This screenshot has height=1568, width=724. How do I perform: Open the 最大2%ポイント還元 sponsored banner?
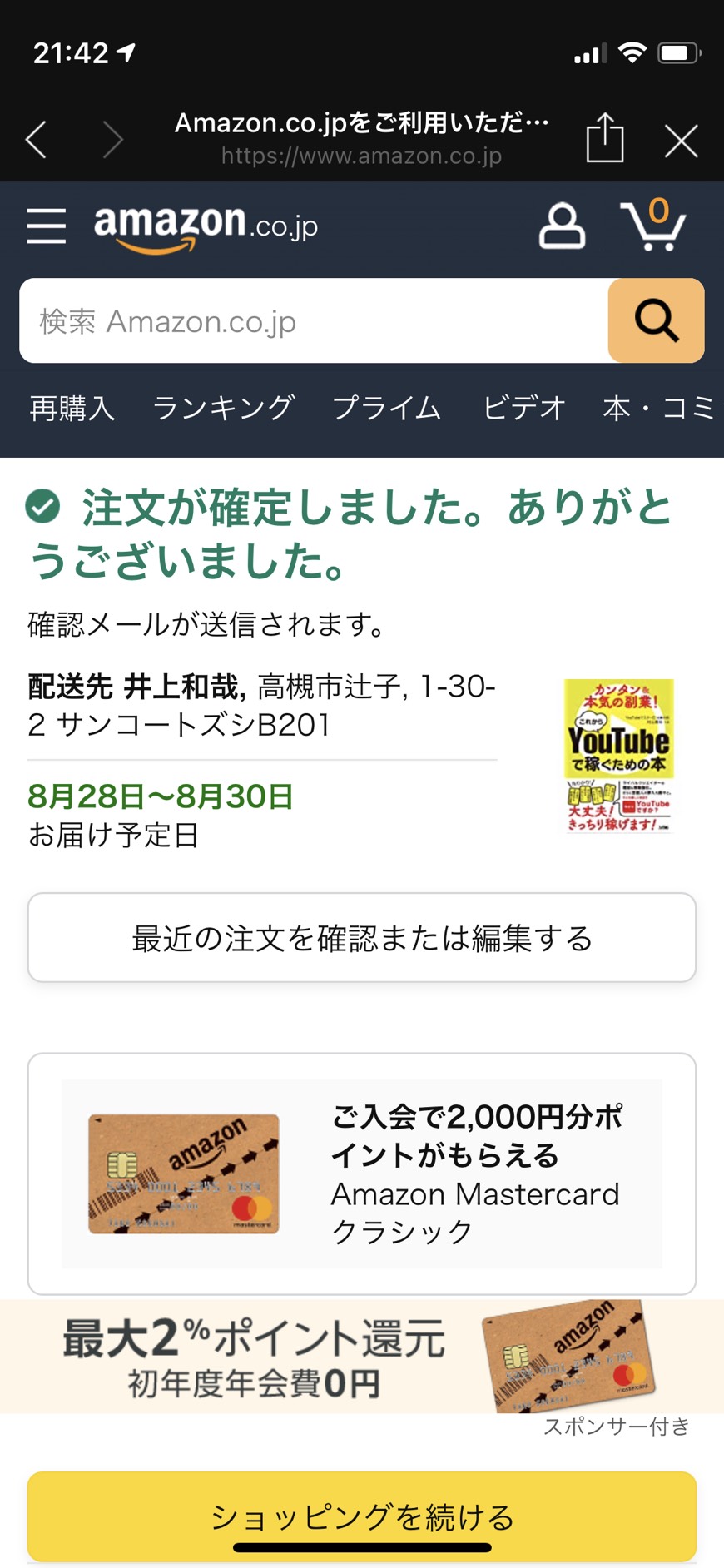[362, 1357]
